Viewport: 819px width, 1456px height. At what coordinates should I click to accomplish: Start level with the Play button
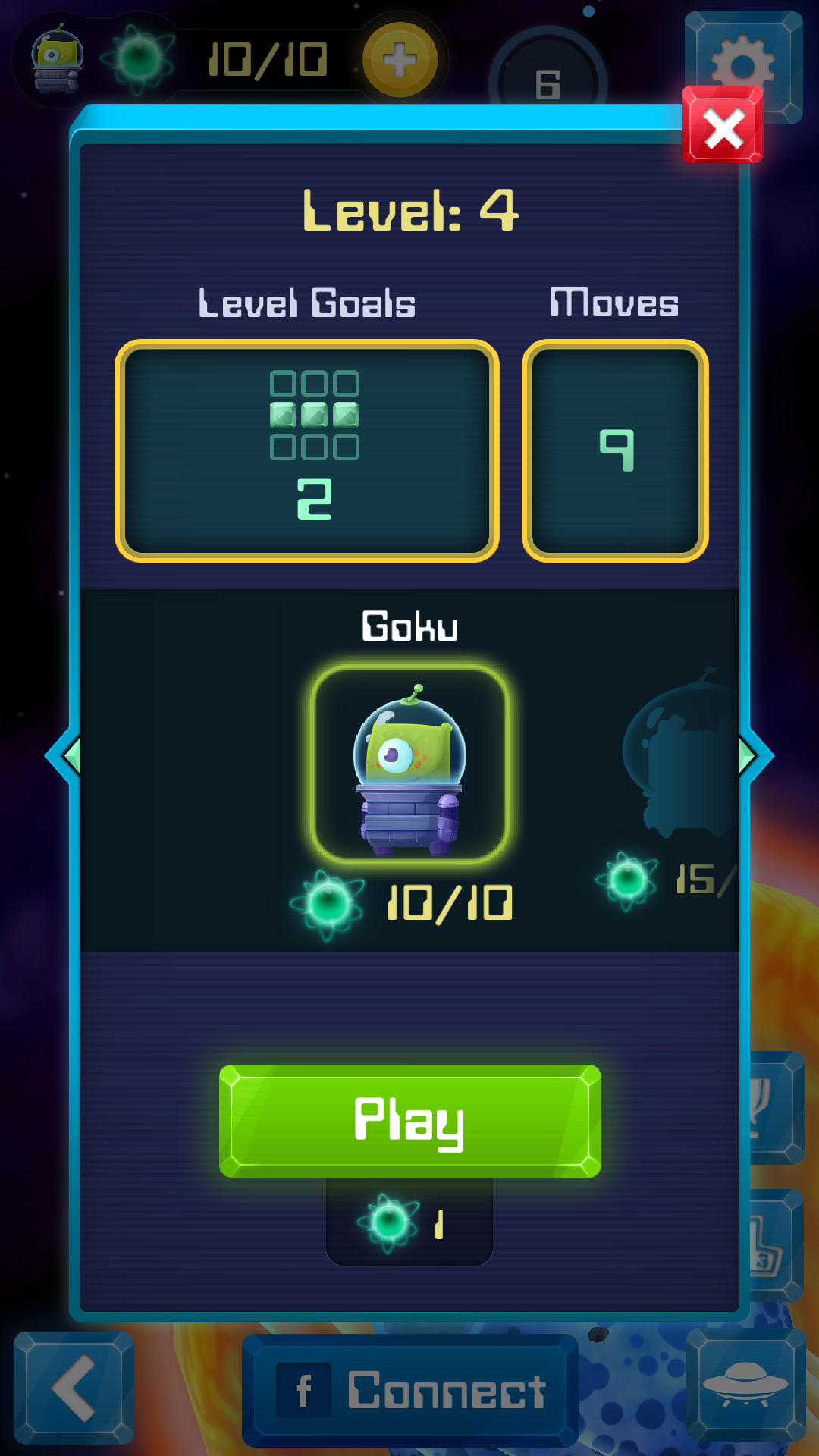pos(410,1121)
